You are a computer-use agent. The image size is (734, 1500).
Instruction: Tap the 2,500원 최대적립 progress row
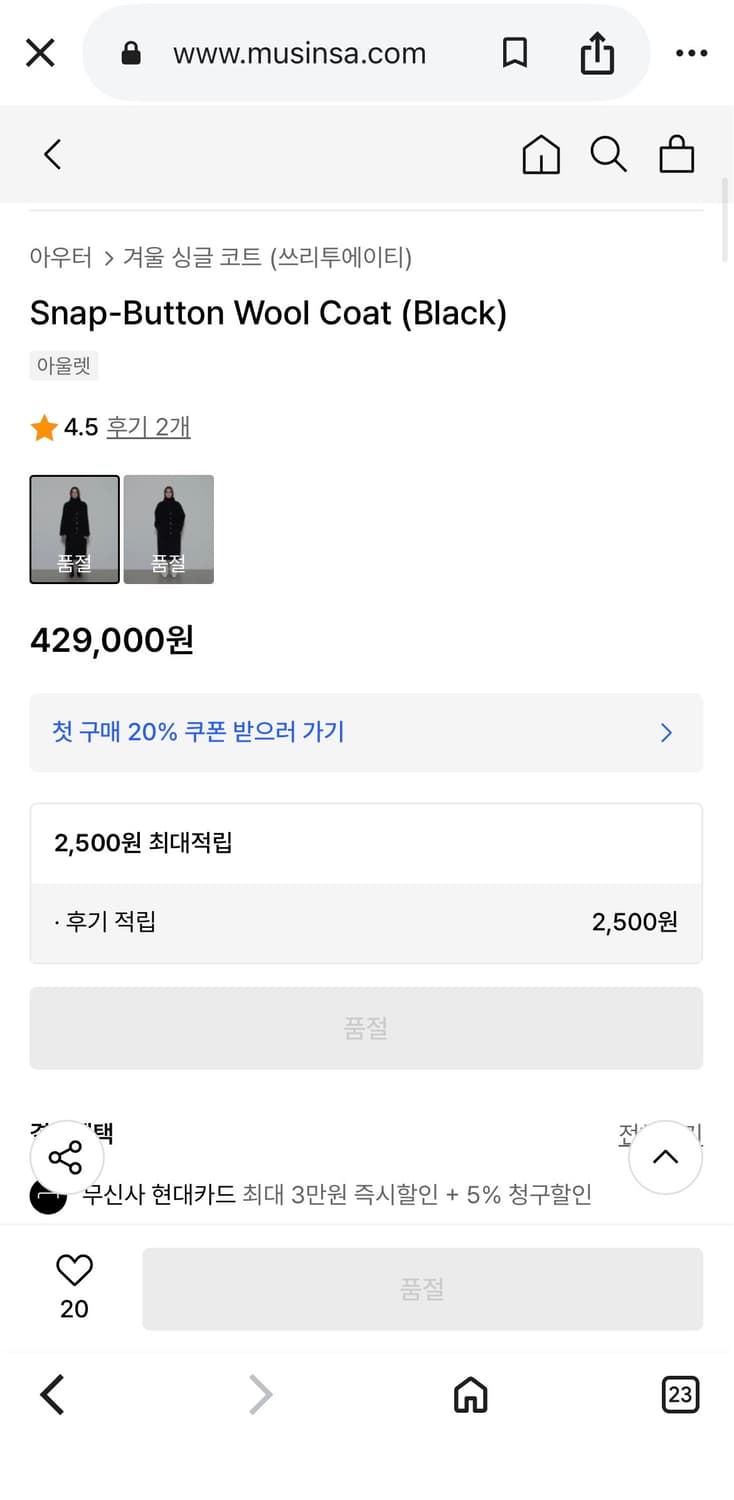[x=366, y=843]
